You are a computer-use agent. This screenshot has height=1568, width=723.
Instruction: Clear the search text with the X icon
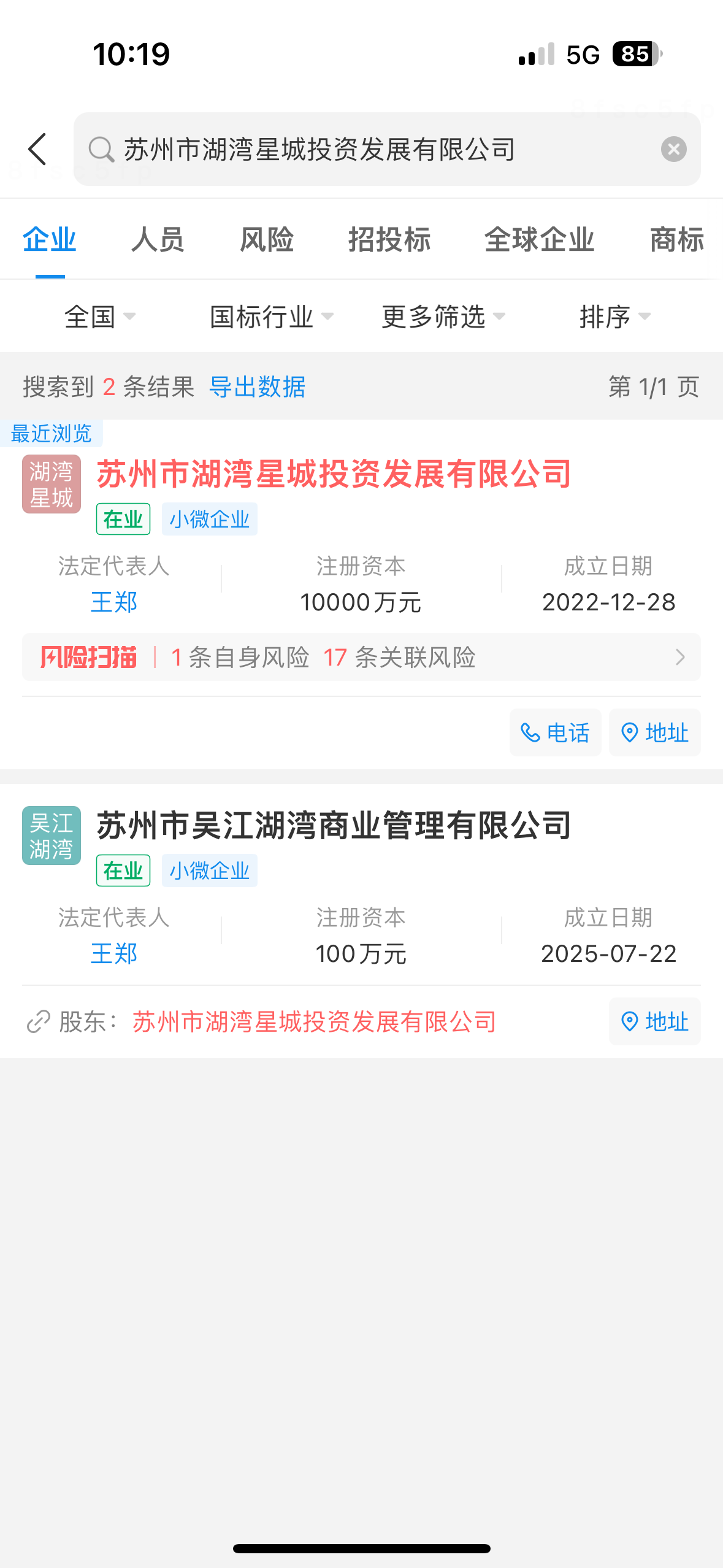pyautogui.click(x=673, y=149)
